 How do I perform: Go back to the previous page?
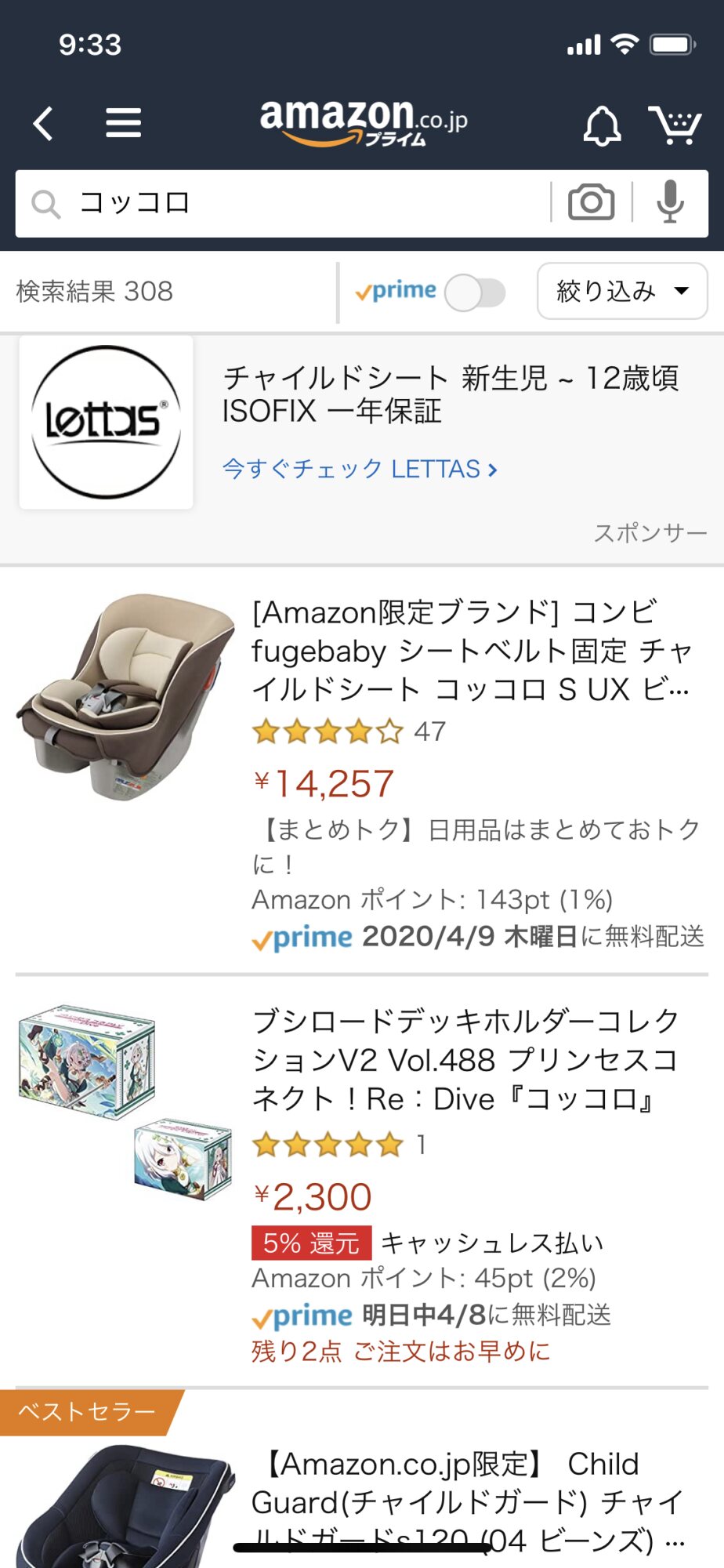coord(43,124)
